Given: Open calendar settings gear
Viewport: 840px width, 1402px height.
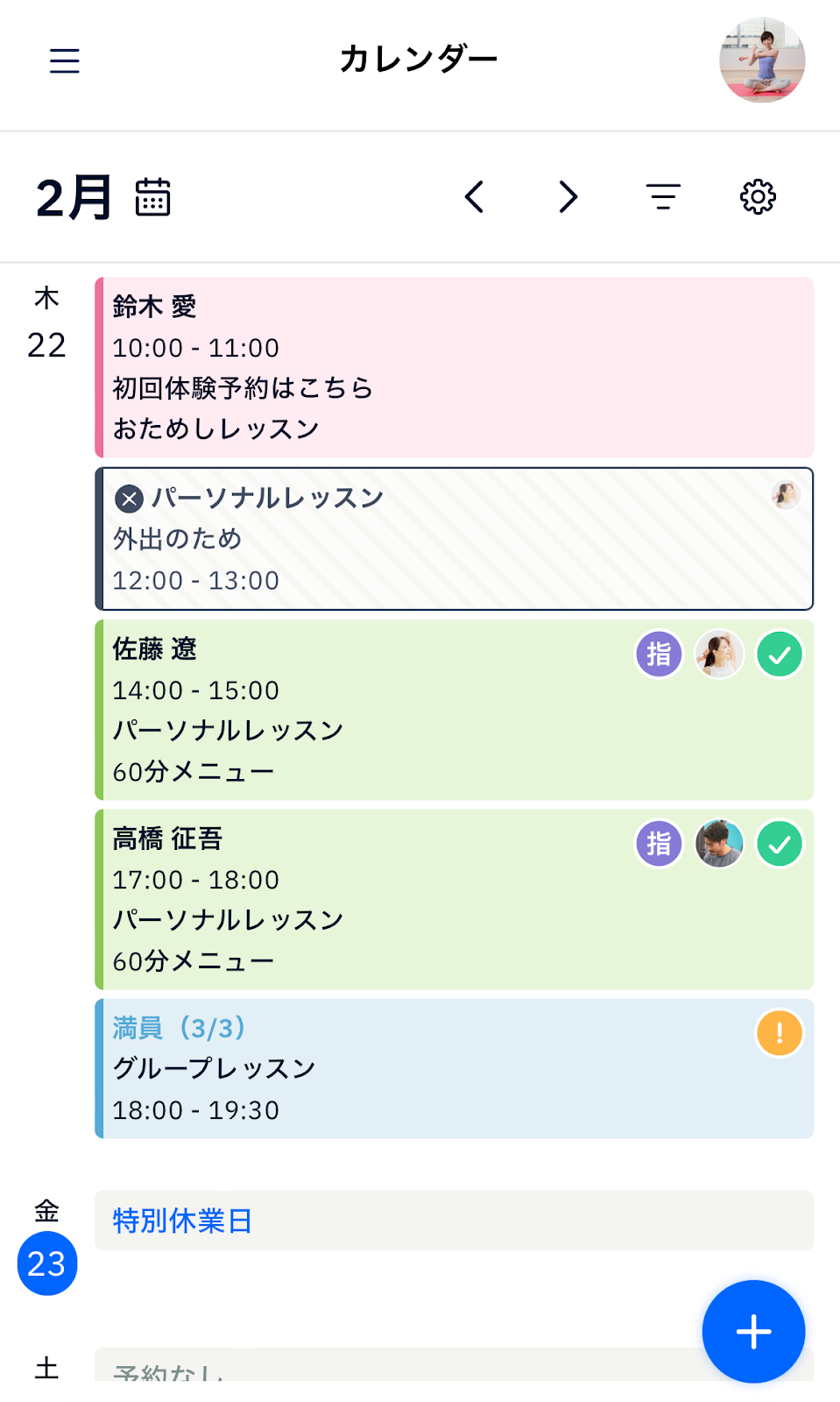Looking at the screenshot, I should click(x=758, y=196).
